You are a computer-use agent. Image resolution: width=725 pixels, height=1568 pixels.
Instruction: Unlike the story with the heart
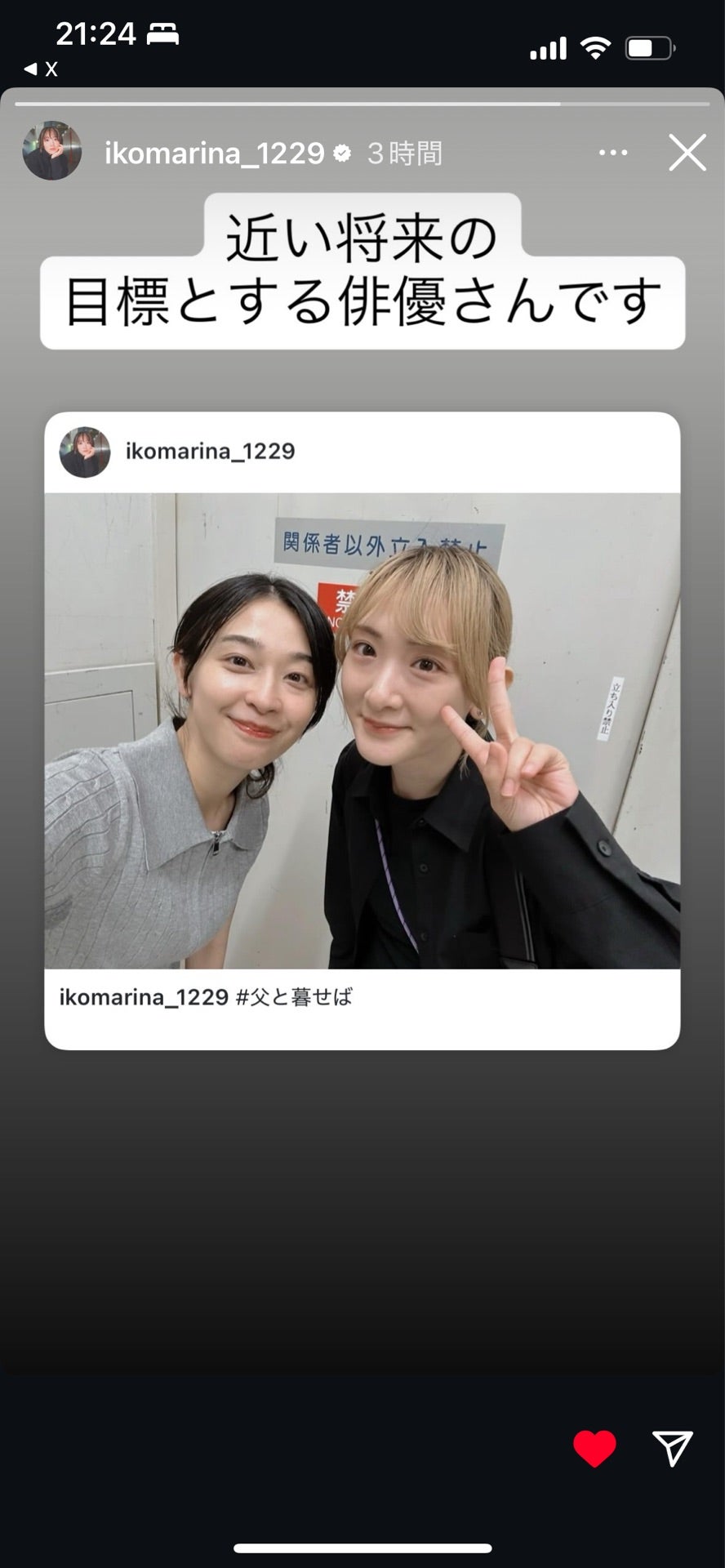[x=594, y=1449]
